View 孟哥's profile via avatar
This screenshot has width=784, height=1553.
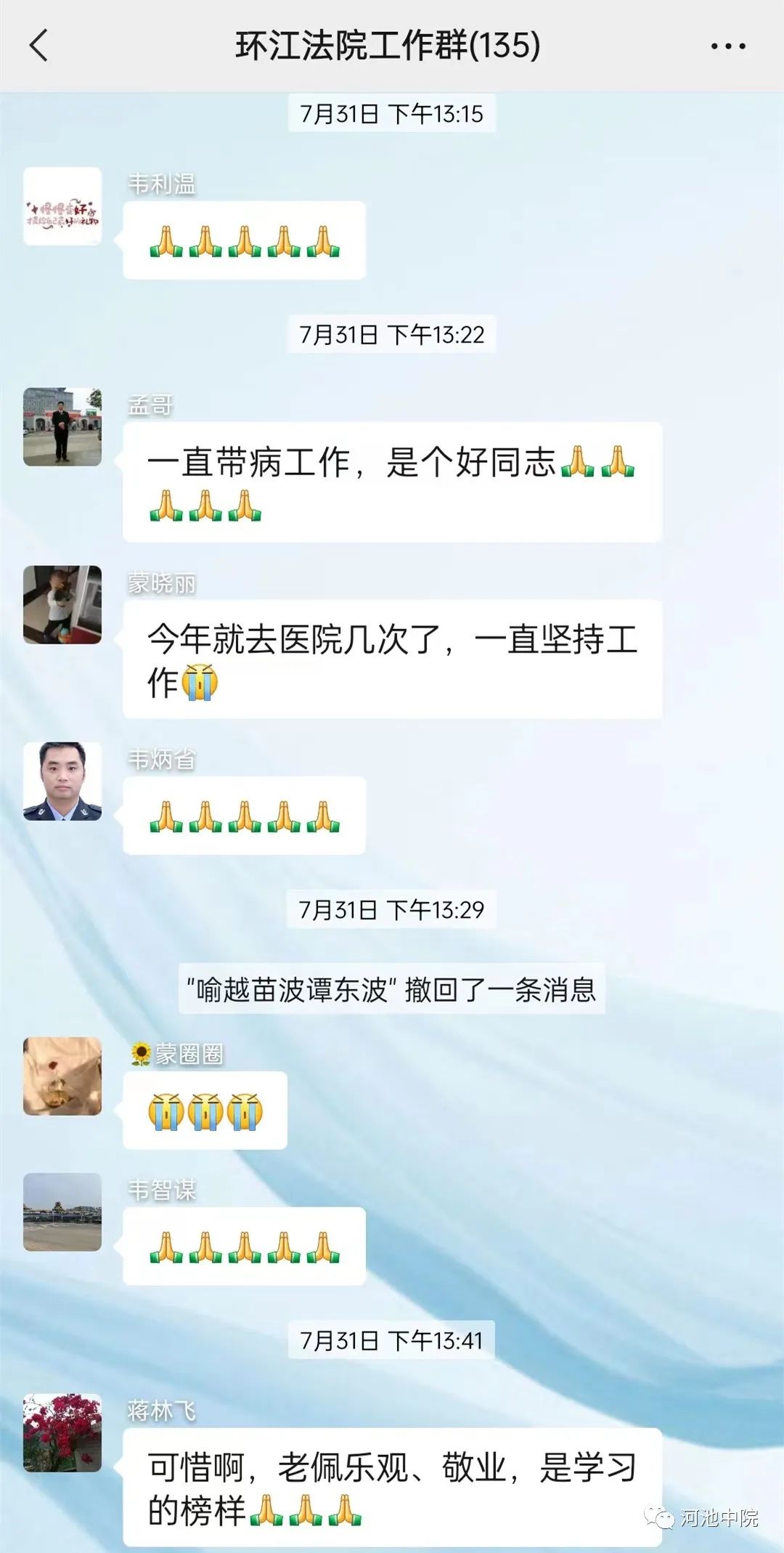(62, 427)
